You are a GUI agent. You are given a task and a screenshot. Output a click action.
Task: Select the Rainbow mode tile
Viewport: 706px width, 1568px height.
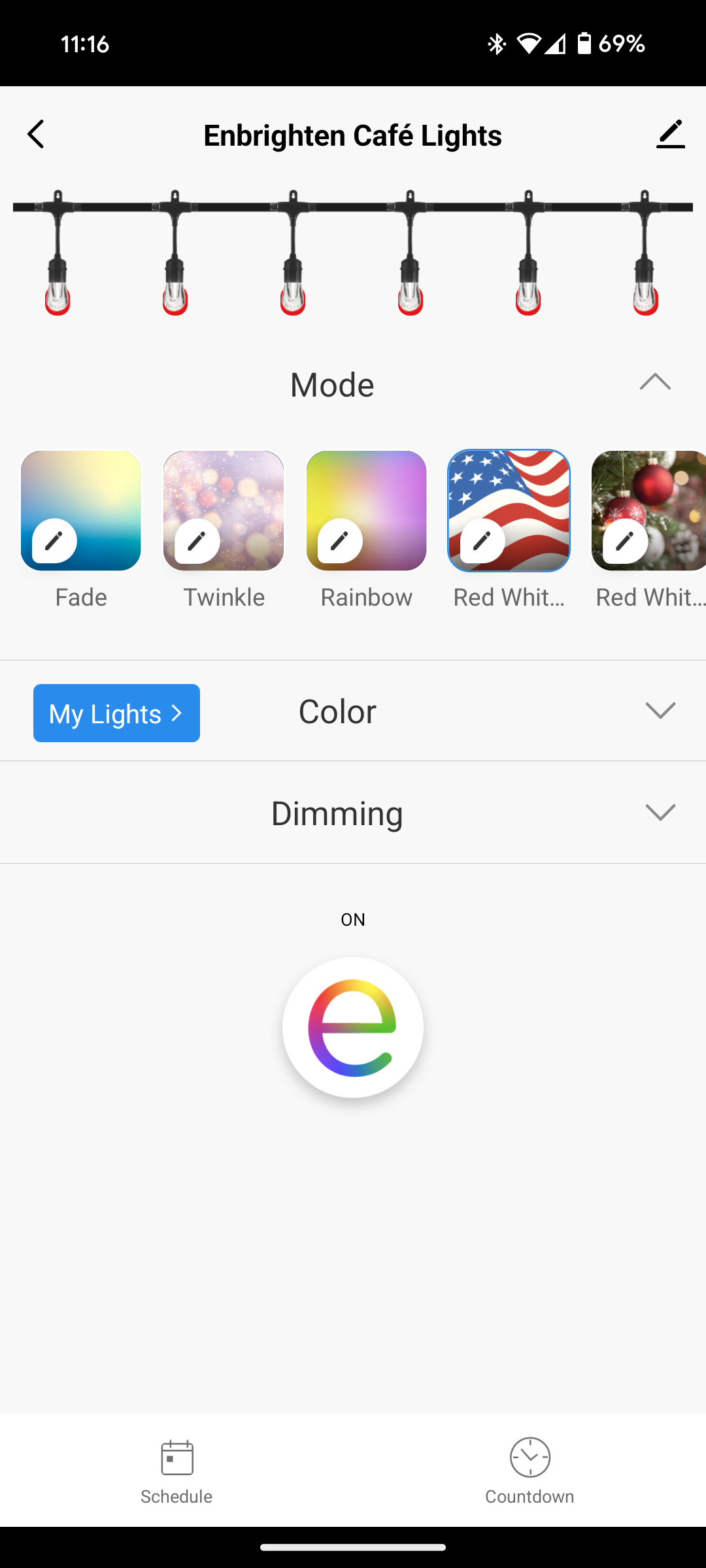coord(366,510)
